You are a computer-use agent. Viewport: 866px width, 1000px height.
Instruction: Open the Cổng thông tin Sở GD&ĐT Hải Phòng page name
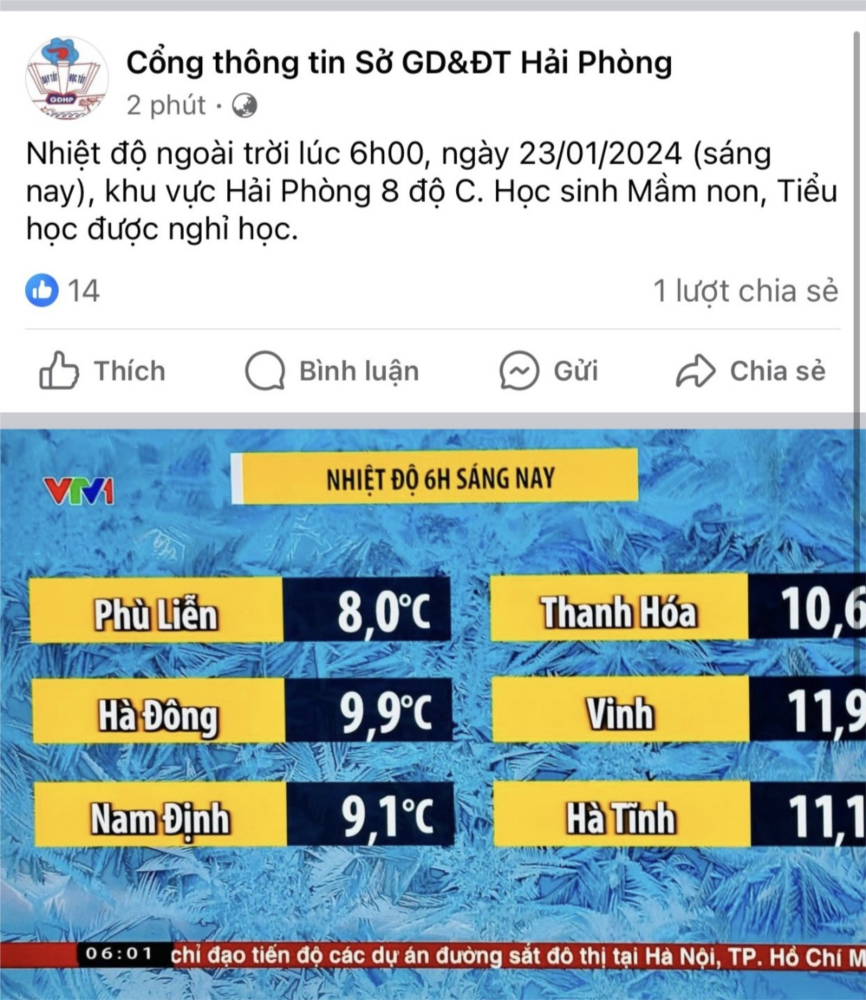[x=399, y=63]
